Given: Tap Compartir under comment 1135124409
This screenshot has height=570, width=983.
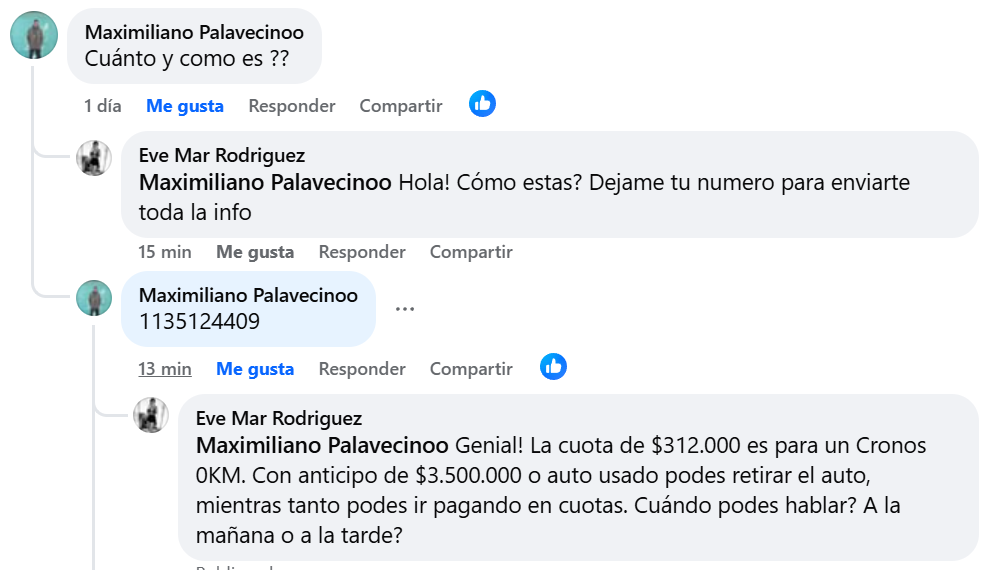Looking at the screenshot, I should [x=471, y=369].
